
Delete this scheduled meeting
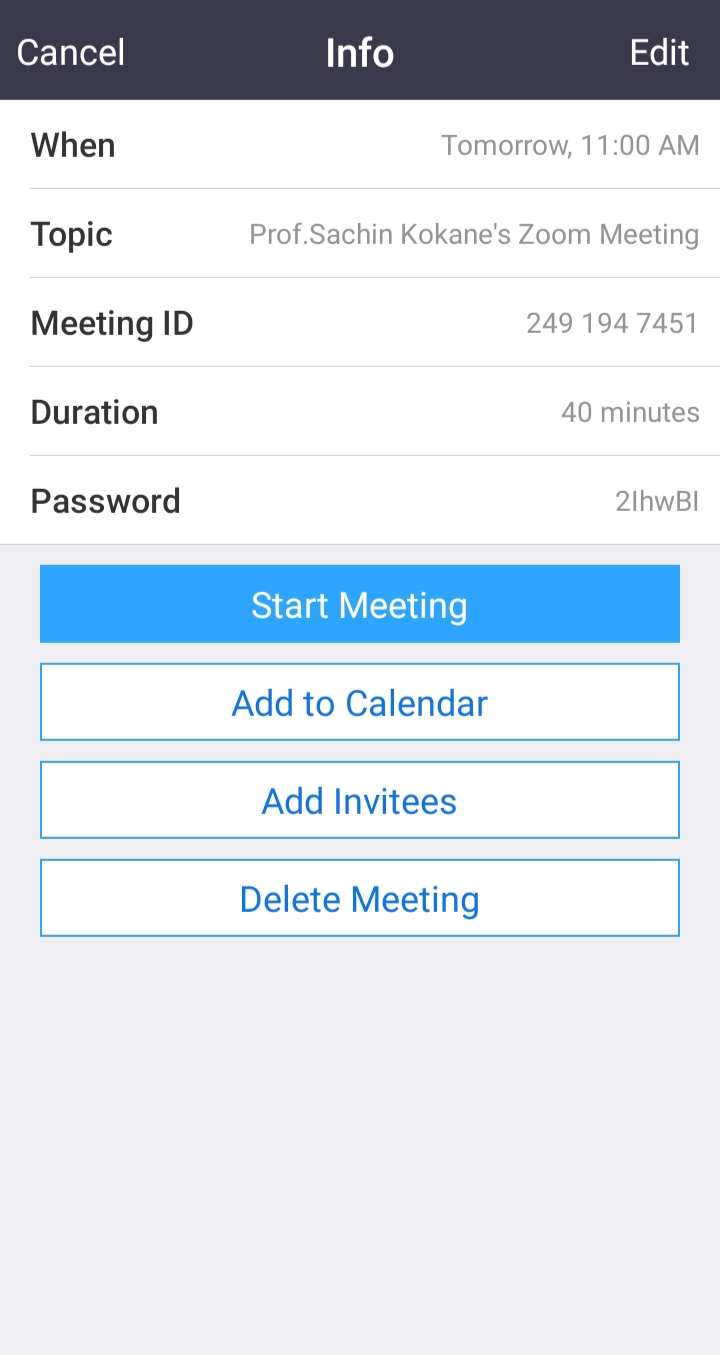click(360, 898)
